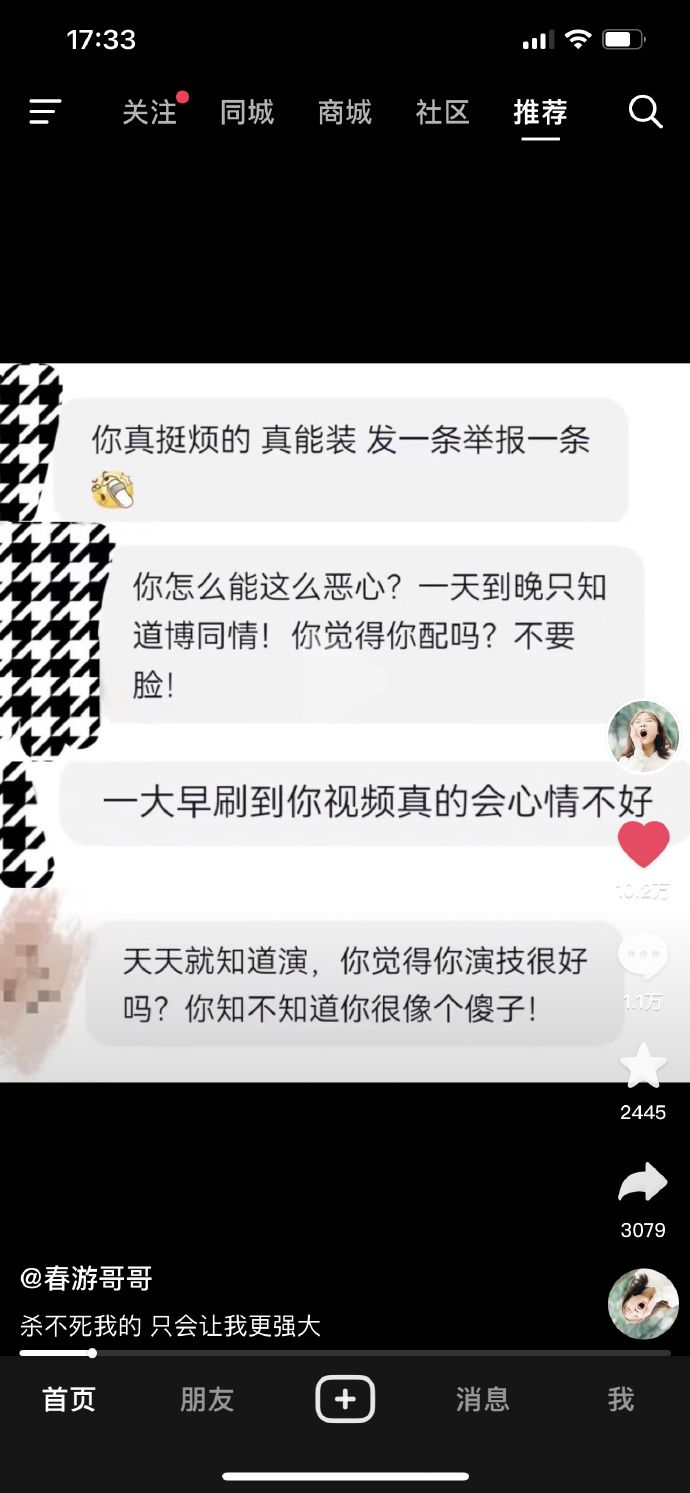
Task: Open the search magnifier
Action: (646, 112)
